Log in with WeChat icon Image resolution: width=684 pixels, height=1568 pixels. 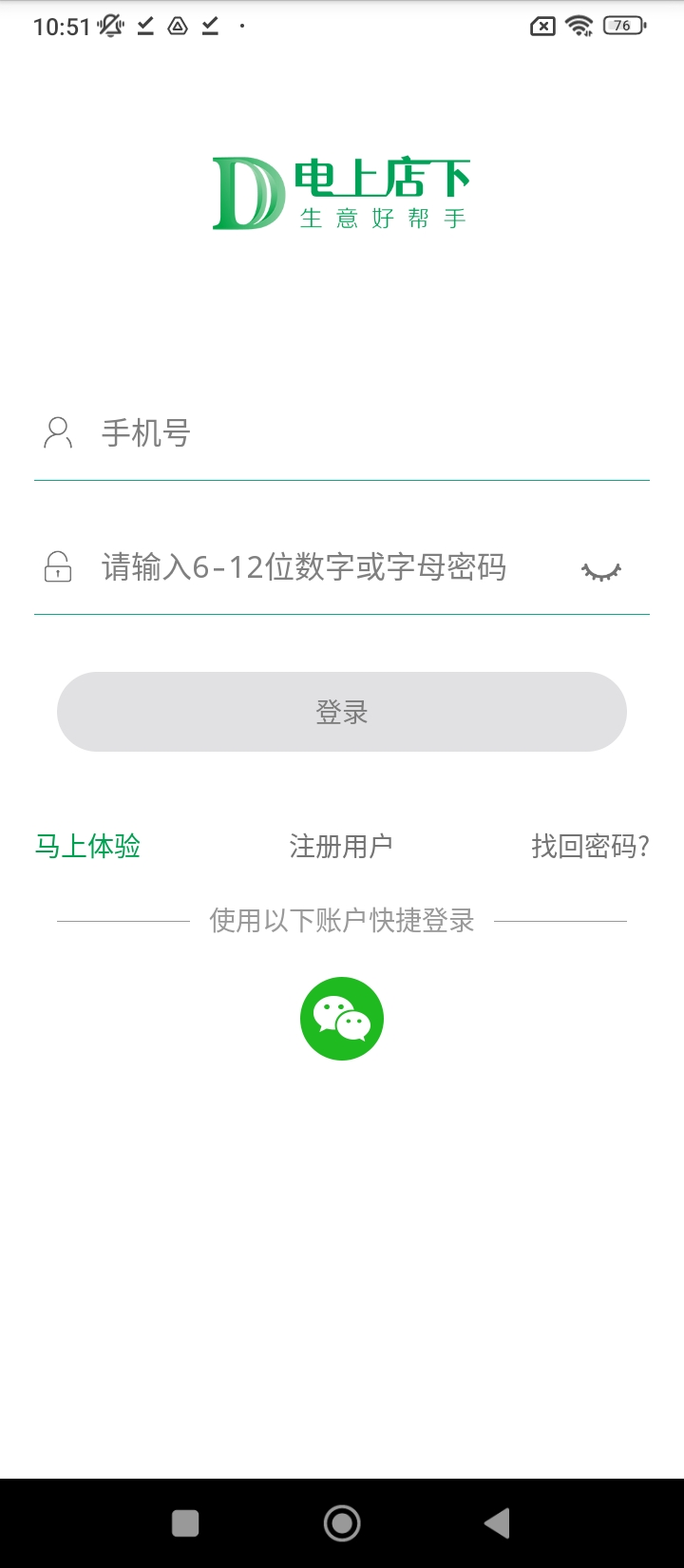point(342,1019)
